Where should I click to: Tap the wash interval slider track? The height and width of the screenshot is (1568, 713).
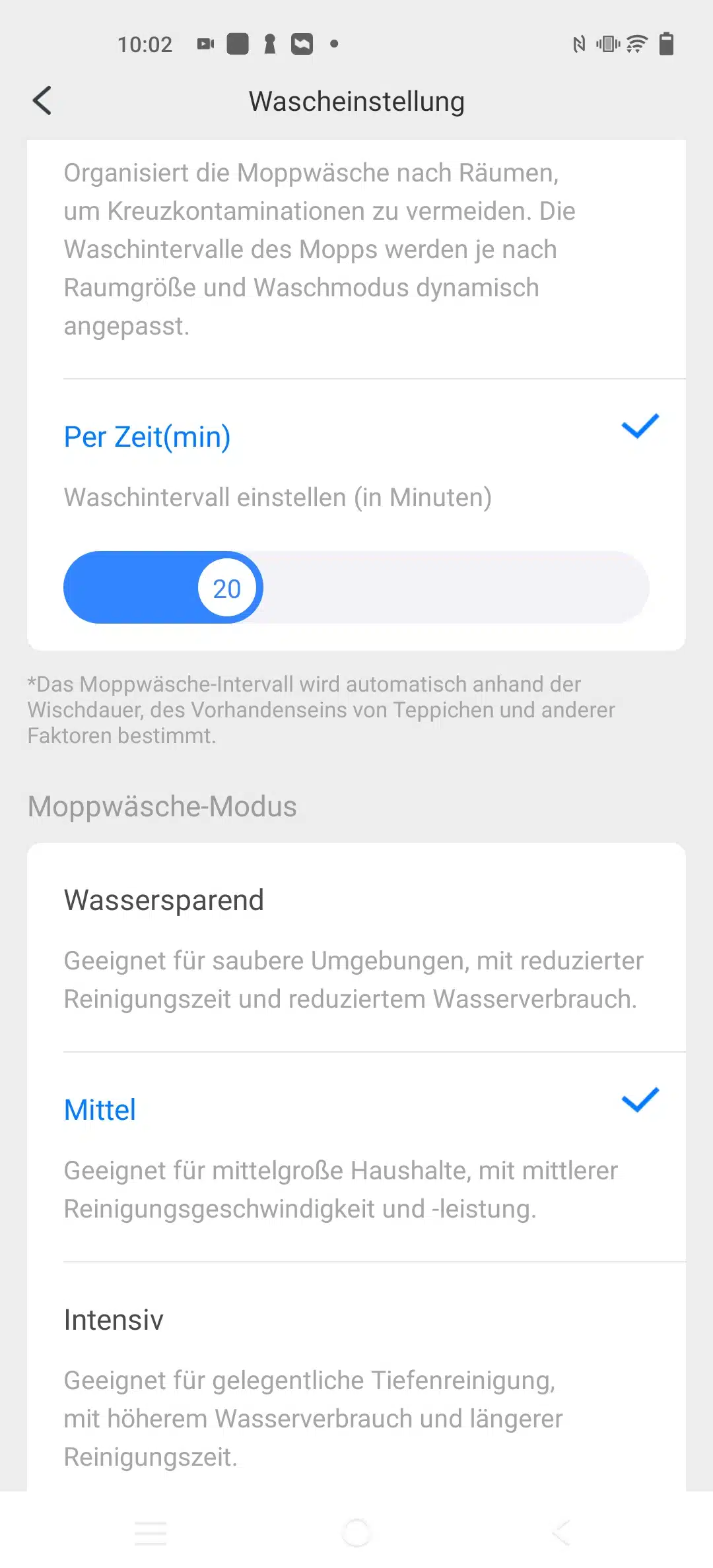tap(449, 587)
